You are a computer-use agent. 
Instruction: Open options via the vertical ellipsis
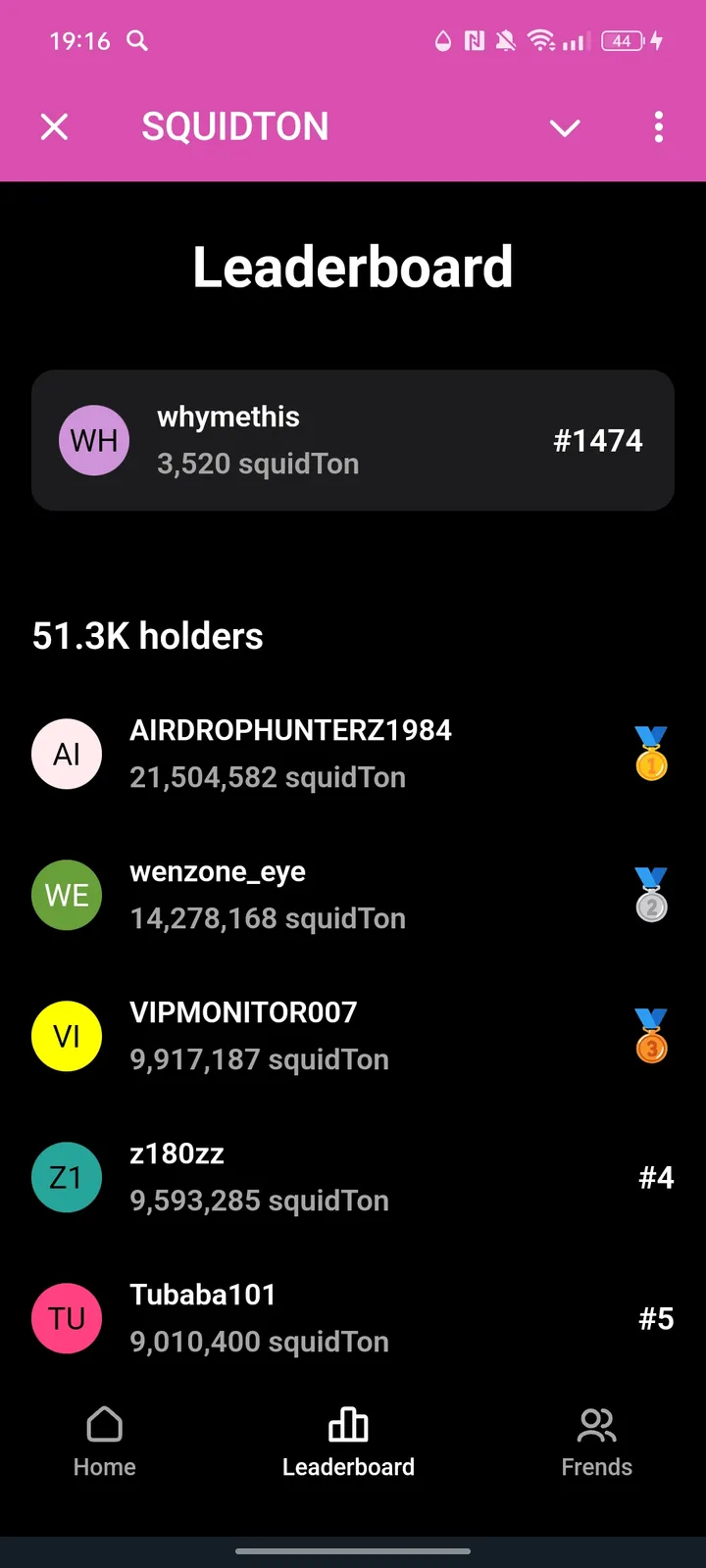coord(658,127)
